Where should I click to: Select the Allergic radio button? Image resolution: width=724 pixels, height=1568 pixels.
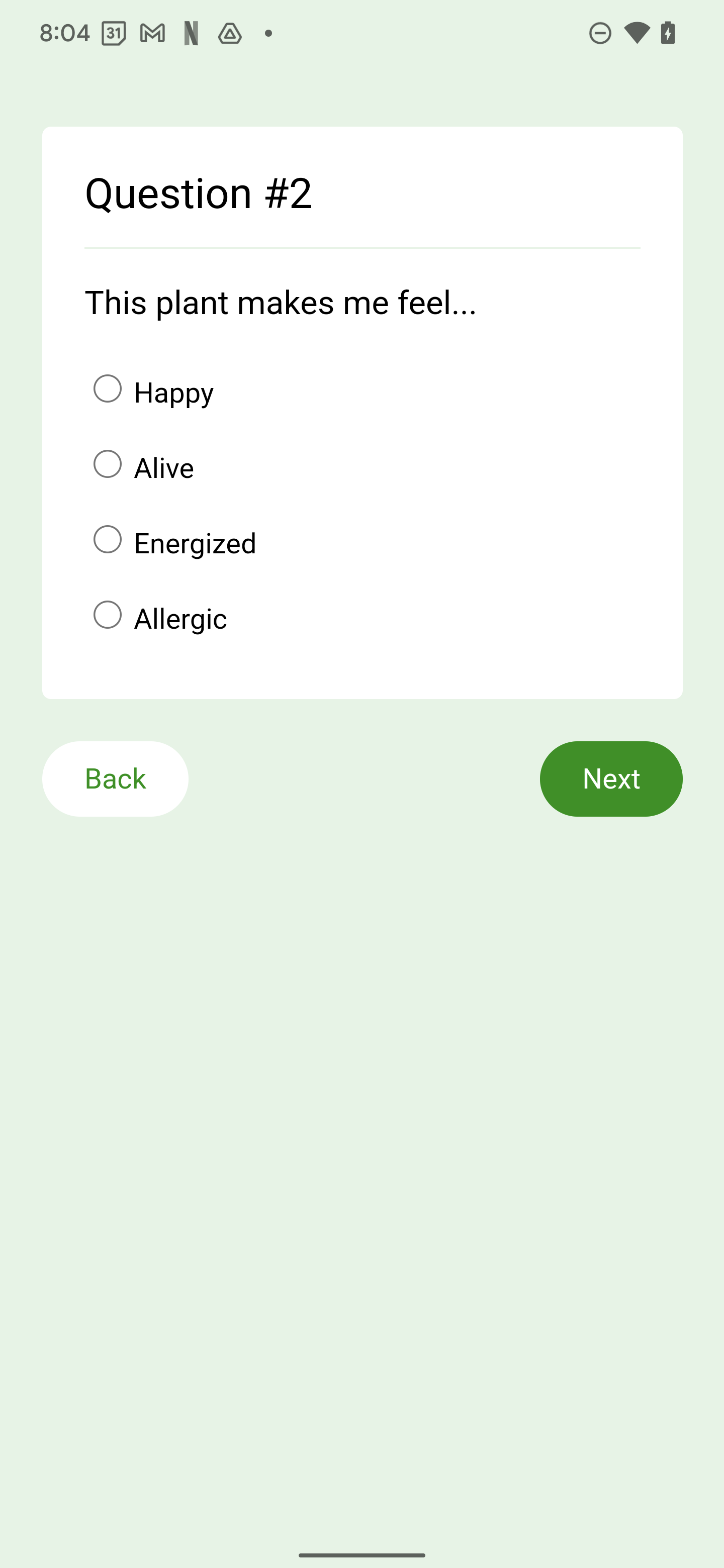[x=108, y=616]
